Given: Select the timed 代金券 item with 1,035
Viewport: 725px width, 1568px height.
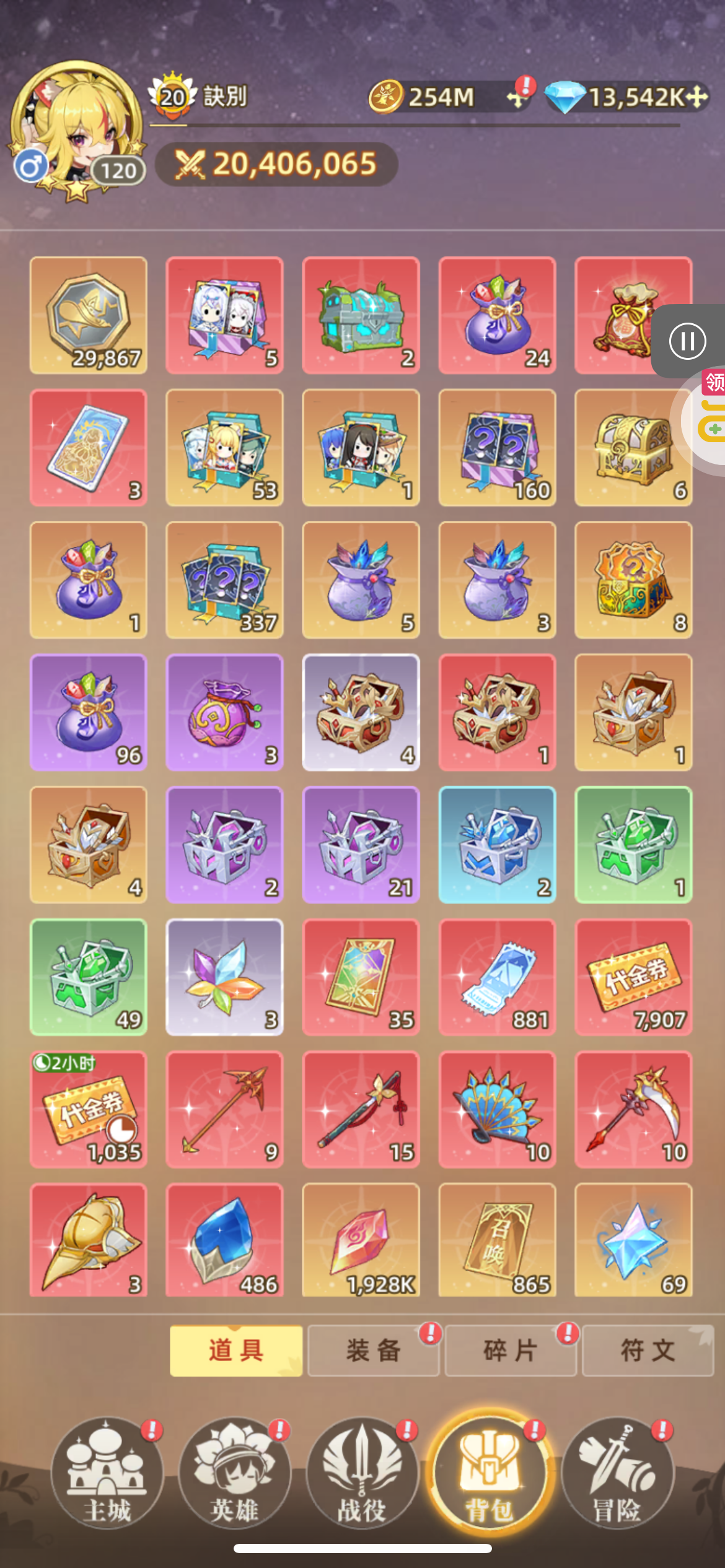Looking at the screenshot, I should (89, 1109).
